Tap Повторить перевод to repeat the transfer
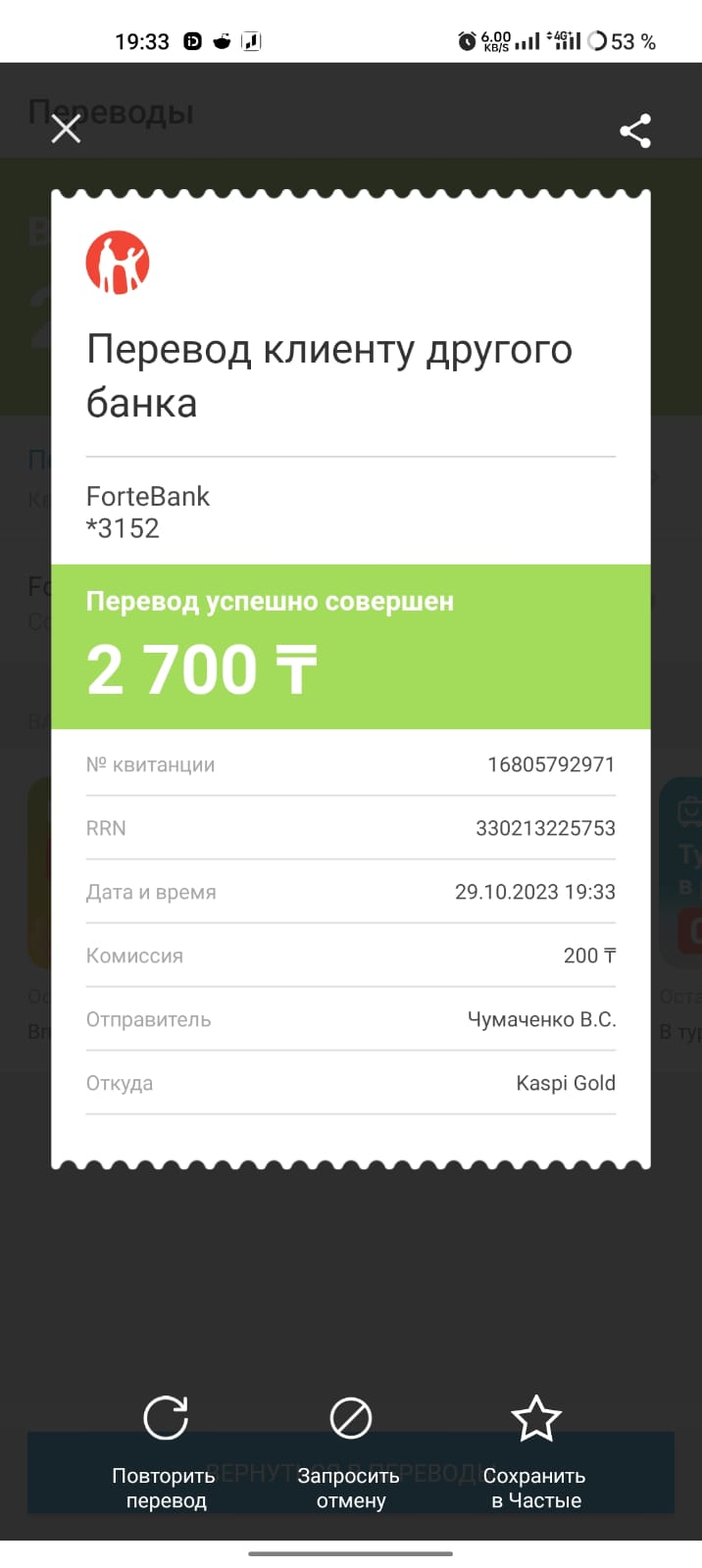The height and width of the screenshot is (1568, 702). point(165,1452)
